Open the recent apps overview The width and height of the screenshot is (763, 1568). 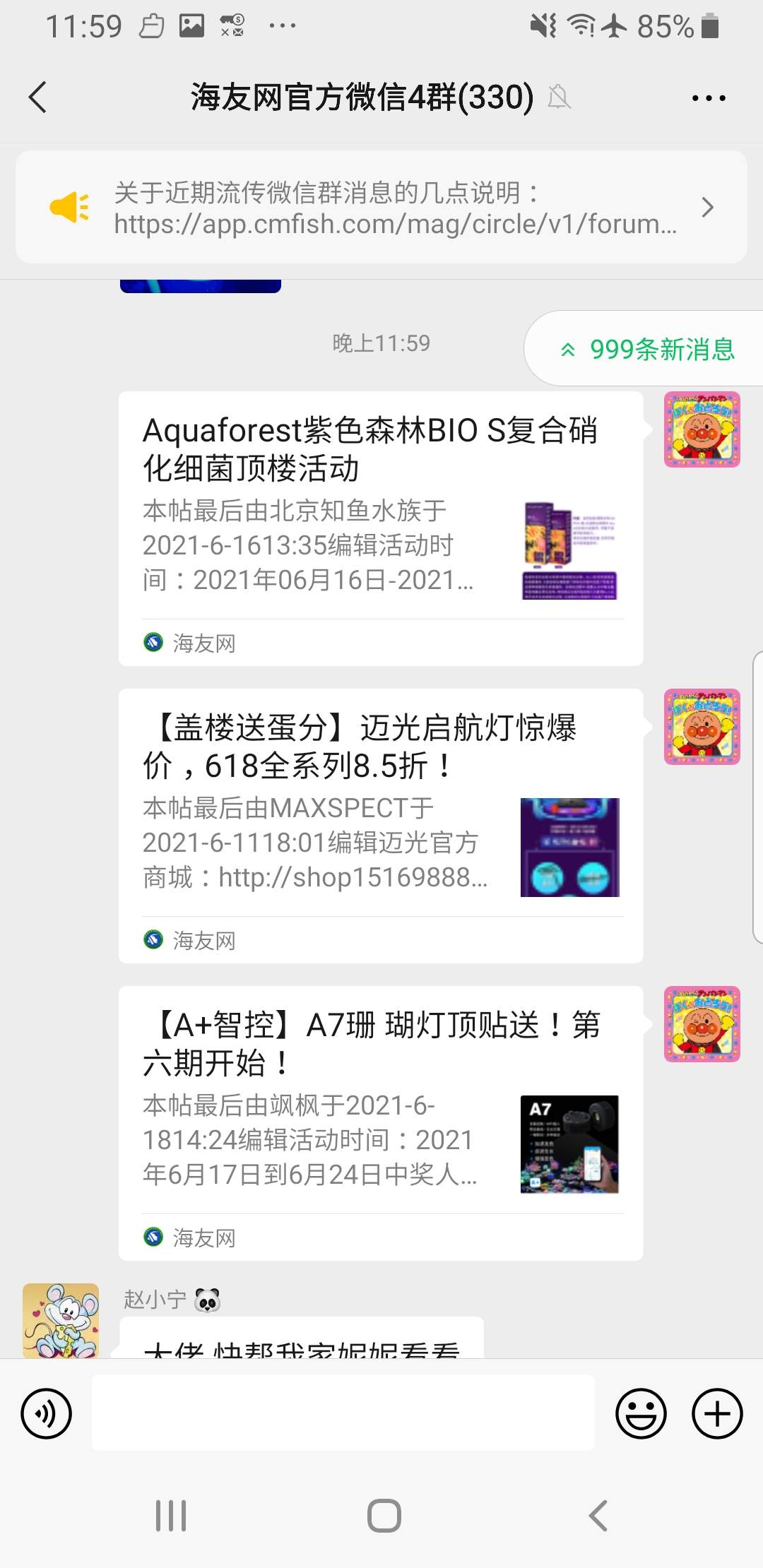(171, 1516)
